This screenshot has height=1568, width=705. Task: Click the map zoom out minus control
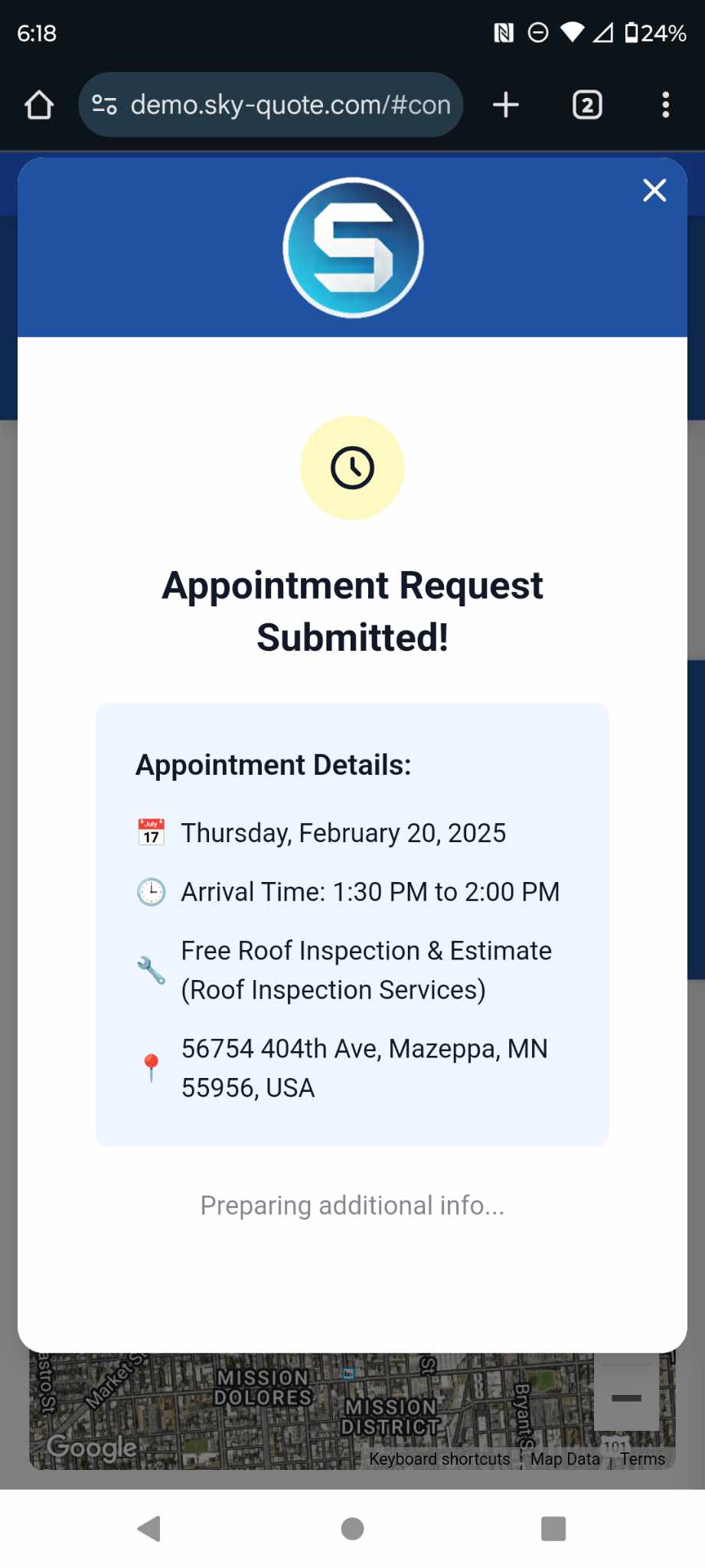(627, 1398)
